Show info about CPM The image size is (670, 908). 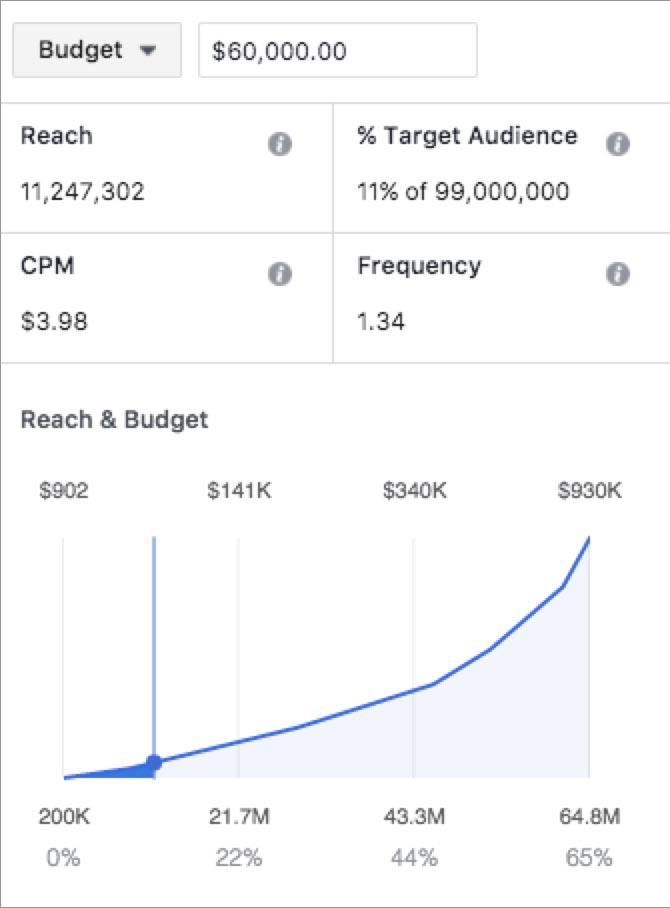(x=280, y=274)
